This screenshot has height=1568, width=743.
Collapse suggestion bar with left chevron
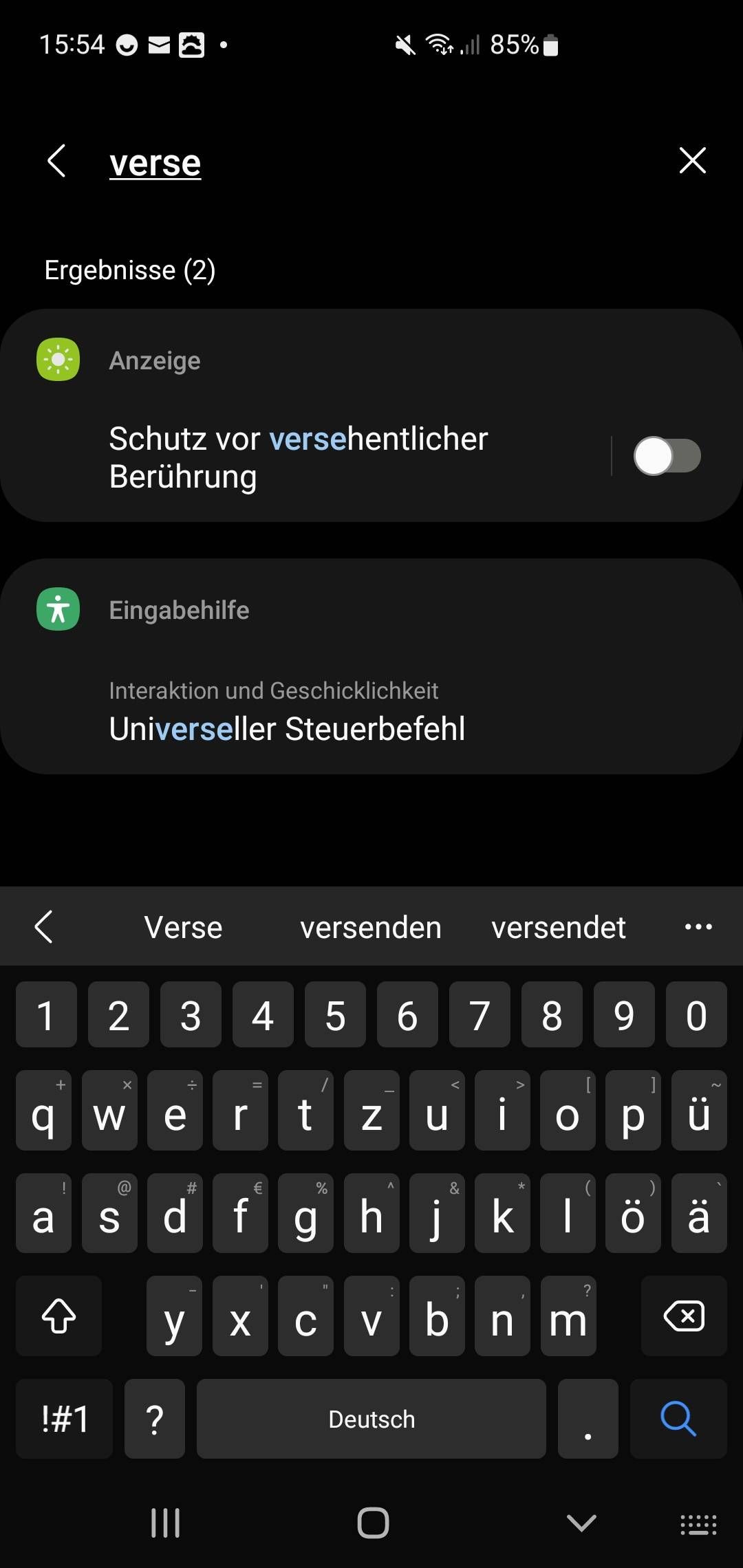44,926
